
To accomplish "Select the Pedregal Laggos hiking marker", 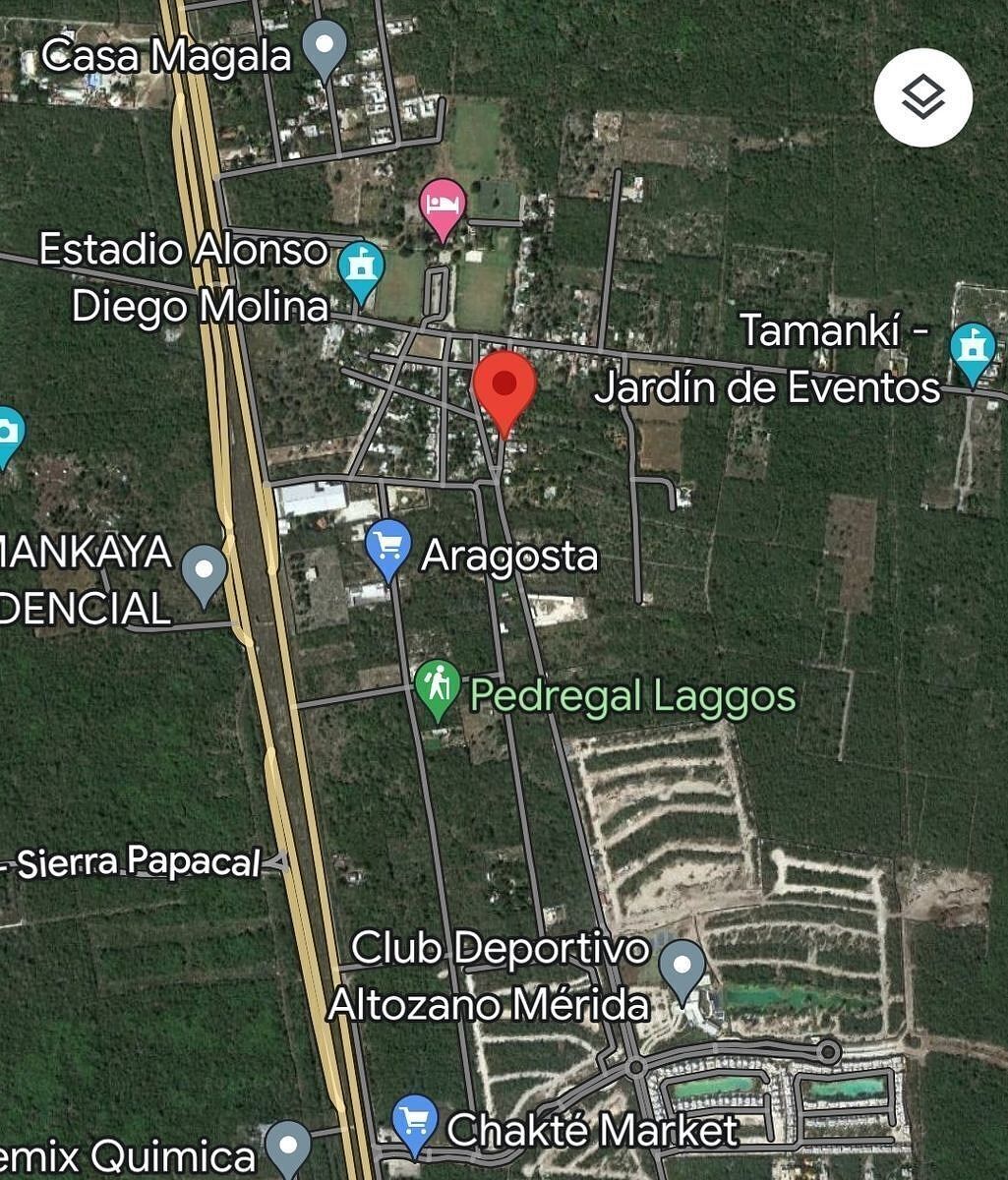I will [438, 687].
